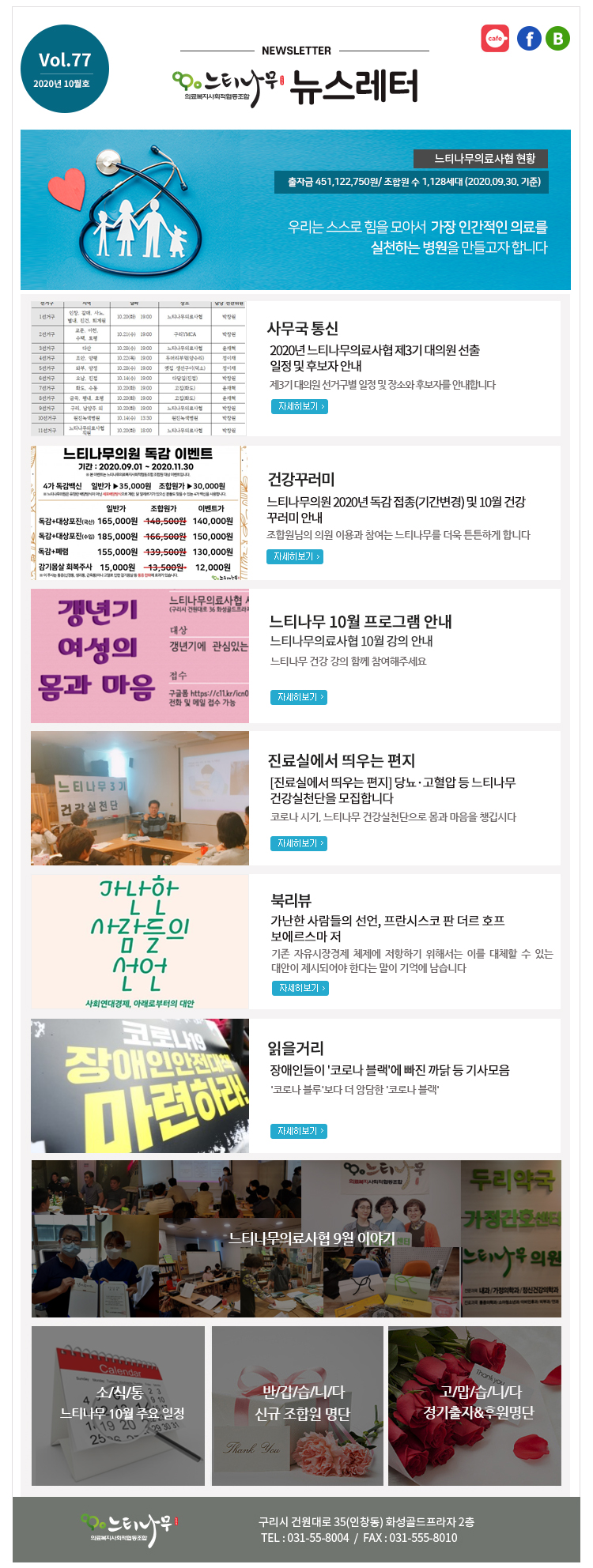The width and height of the screenshot is (593, 1568).
Task: Open the Facebook page icon
Action: pos(529,38)
